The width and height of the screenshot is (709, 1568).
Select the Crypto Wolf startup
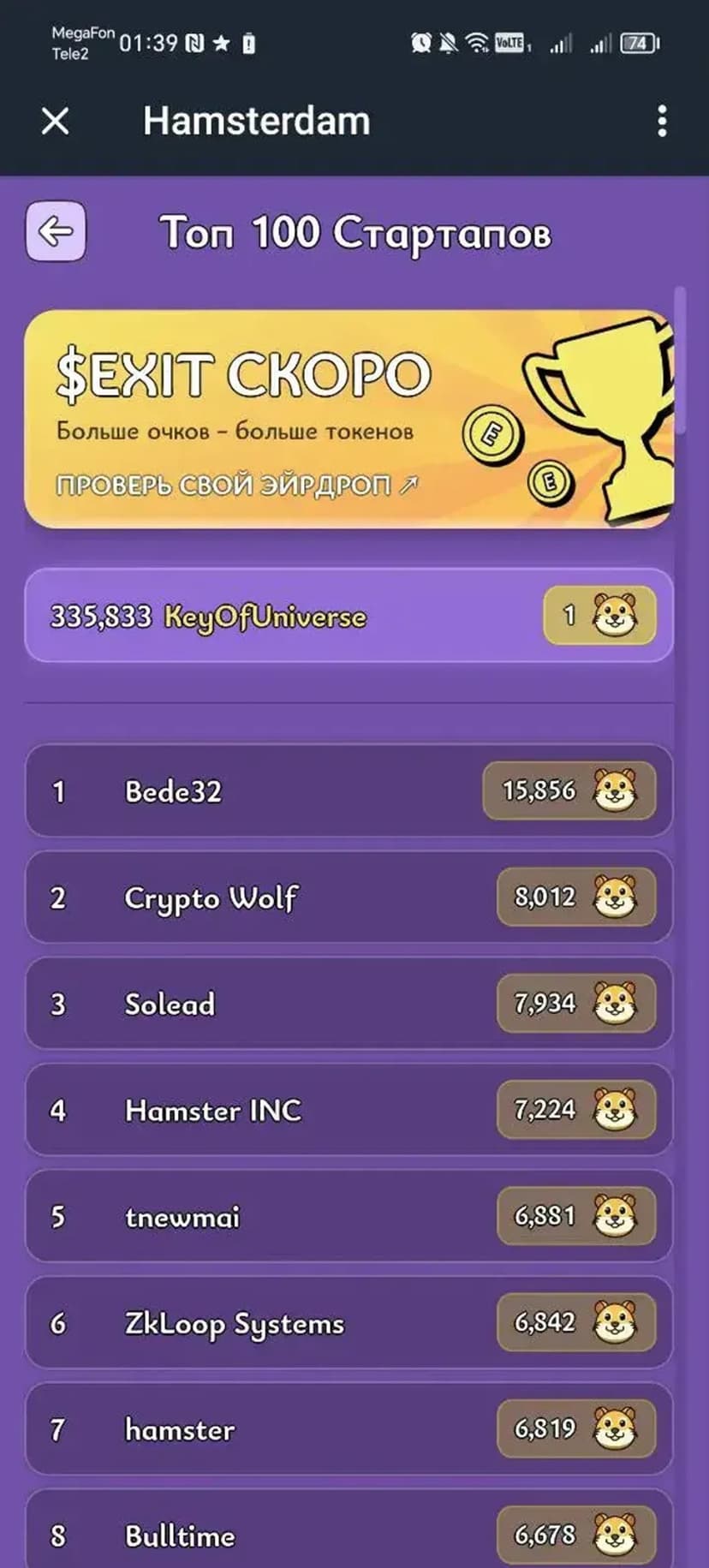click(349, 897)
